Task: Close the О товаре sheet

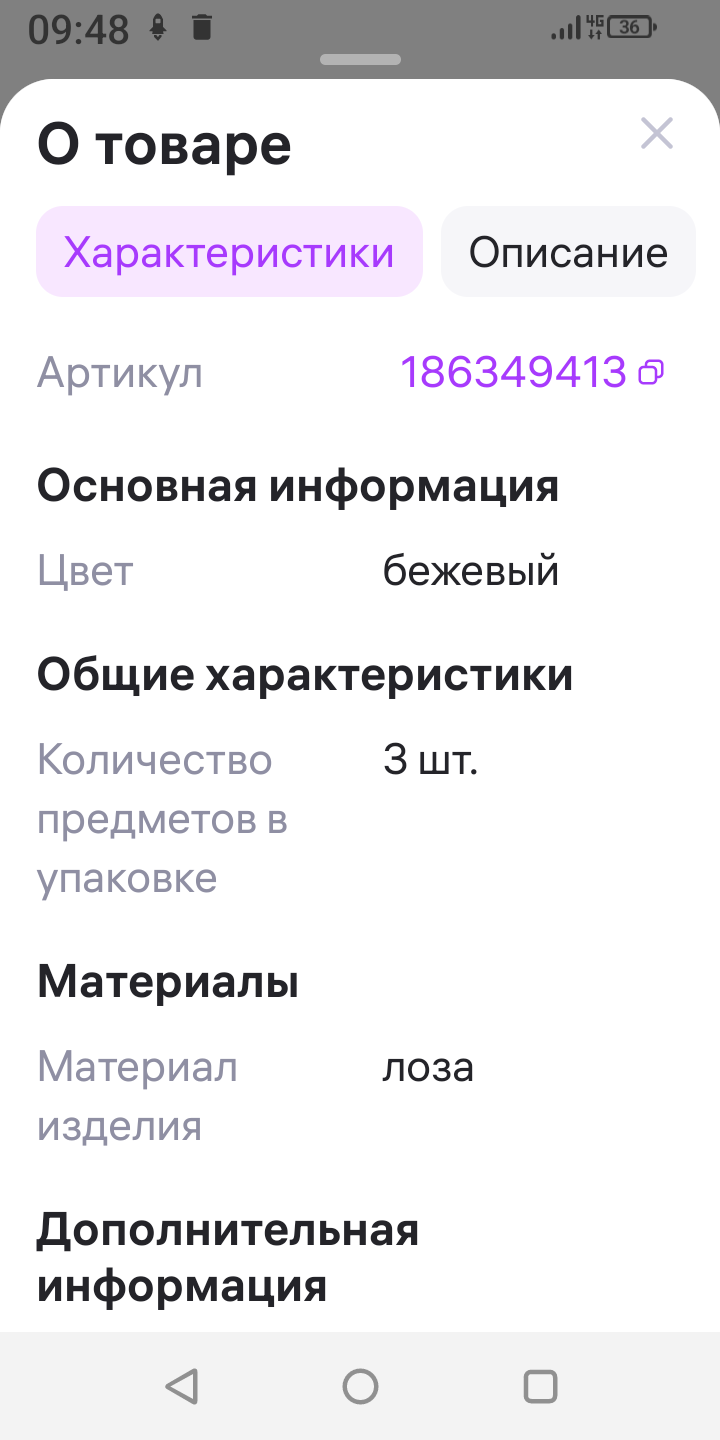Action: (x=657, y=133)
